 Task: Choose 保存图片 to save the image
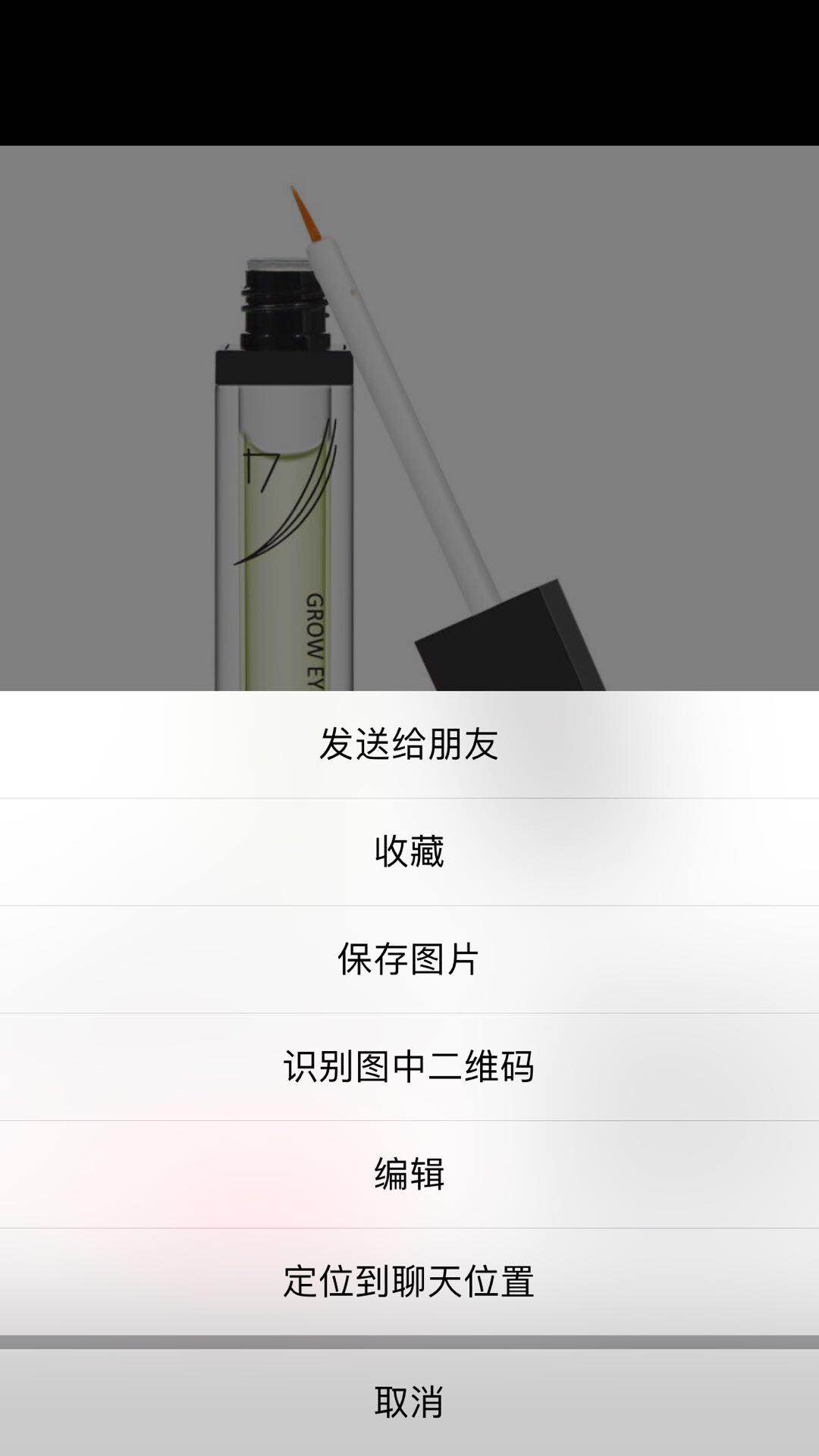[409, 959]
